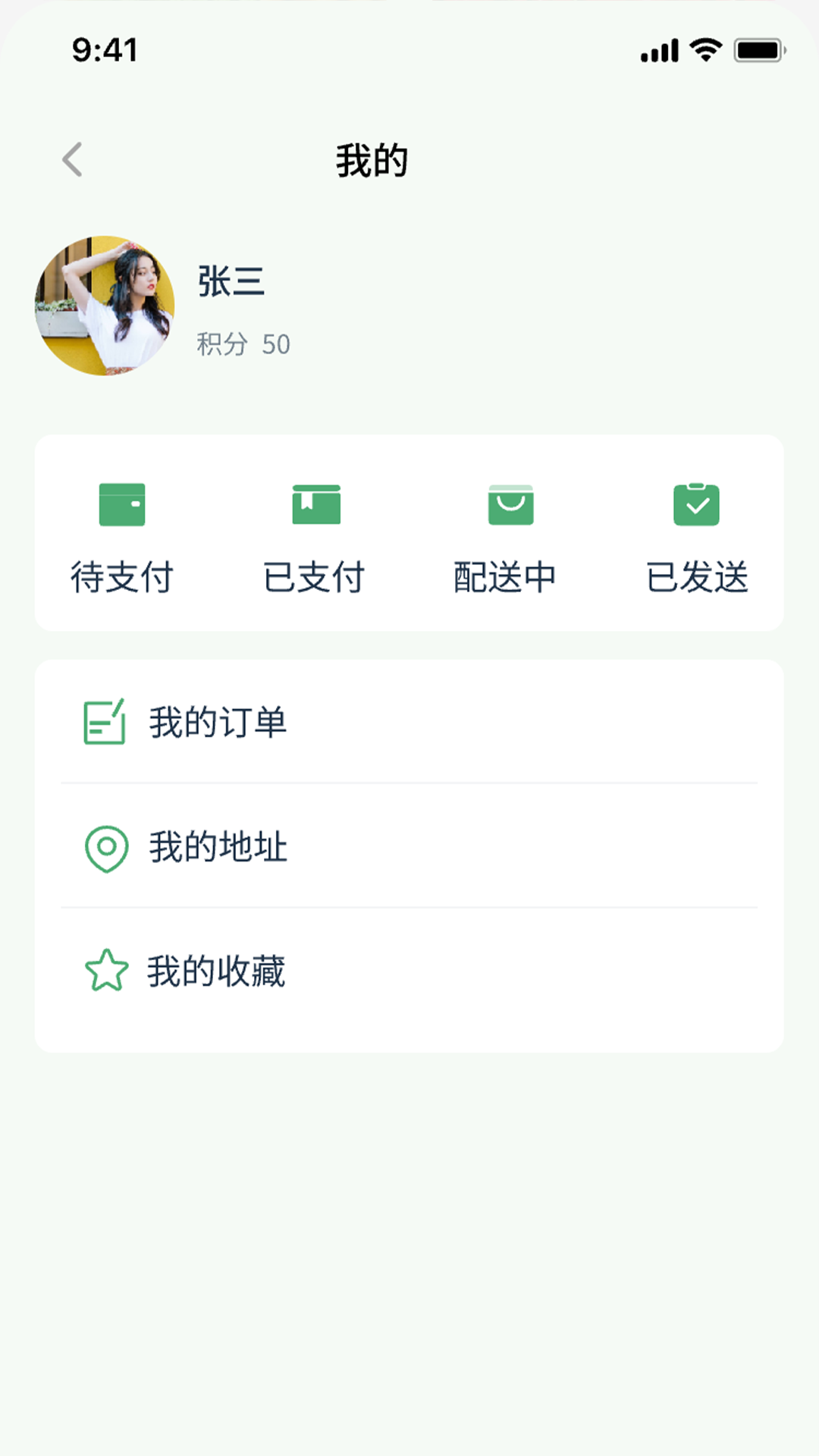Viewport: 819px width, 1456px height.
Task: Open 待支付 orders
Action: 122,536
